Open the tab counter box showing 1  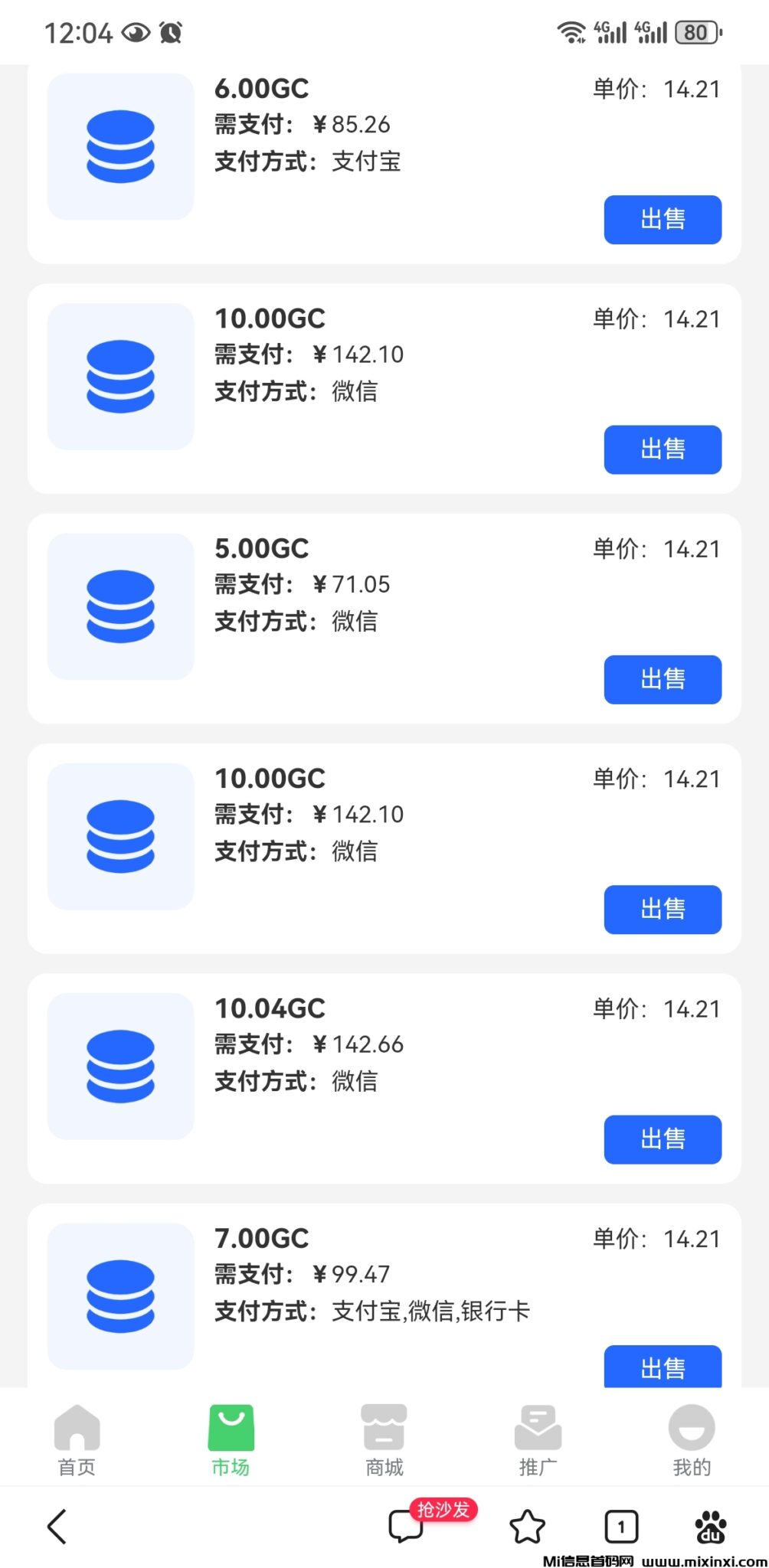tap(620, 1527)
